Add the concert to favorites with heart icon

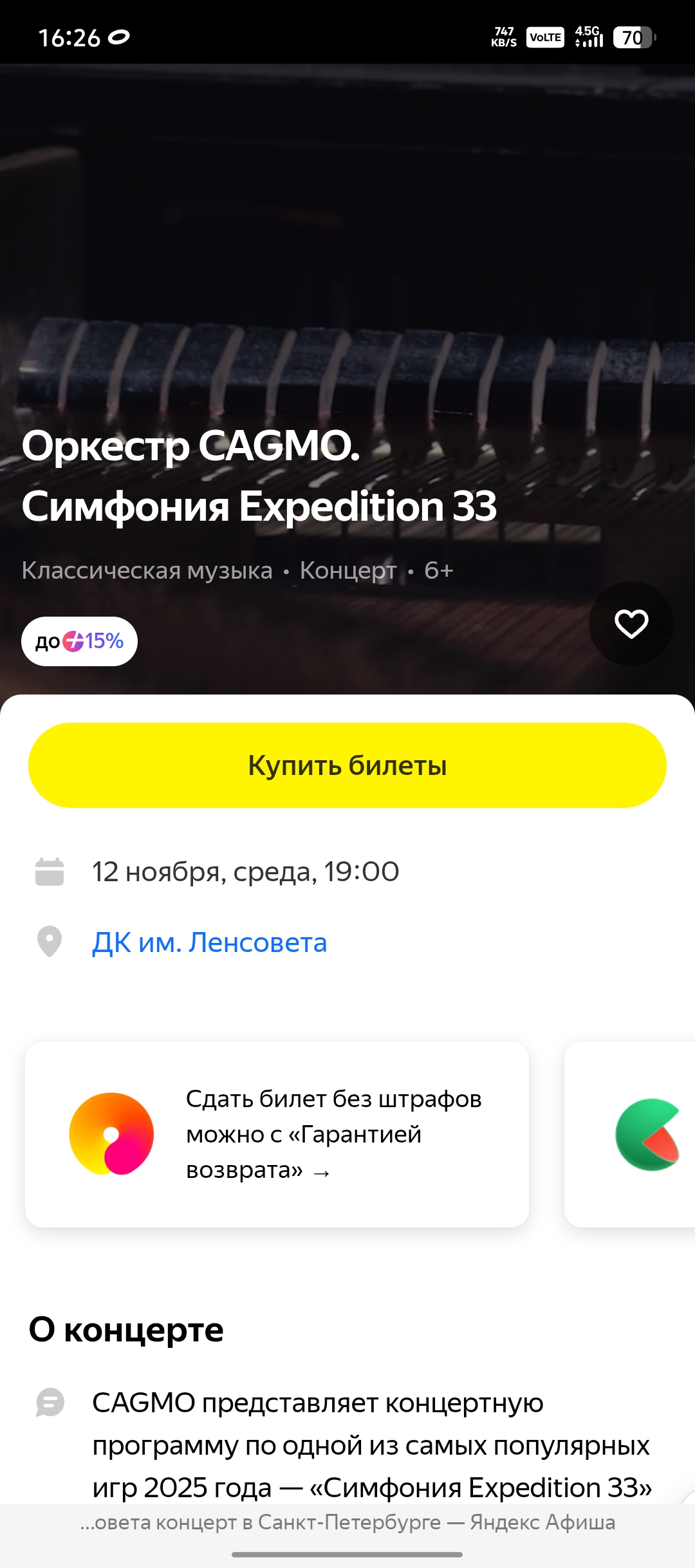(x=631, y=624)
